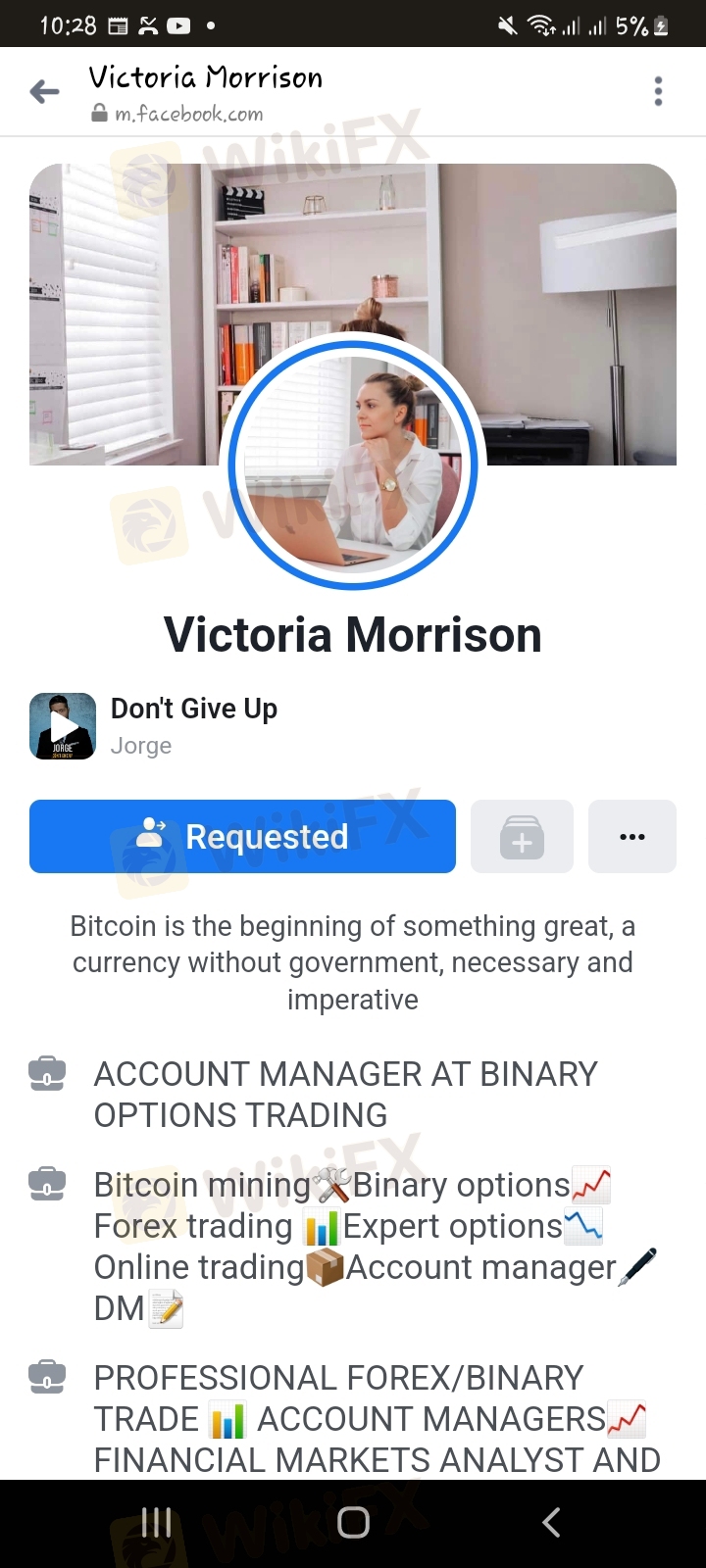Play the song Don't Give Up

pyautogui.click(x=63, y=726)
